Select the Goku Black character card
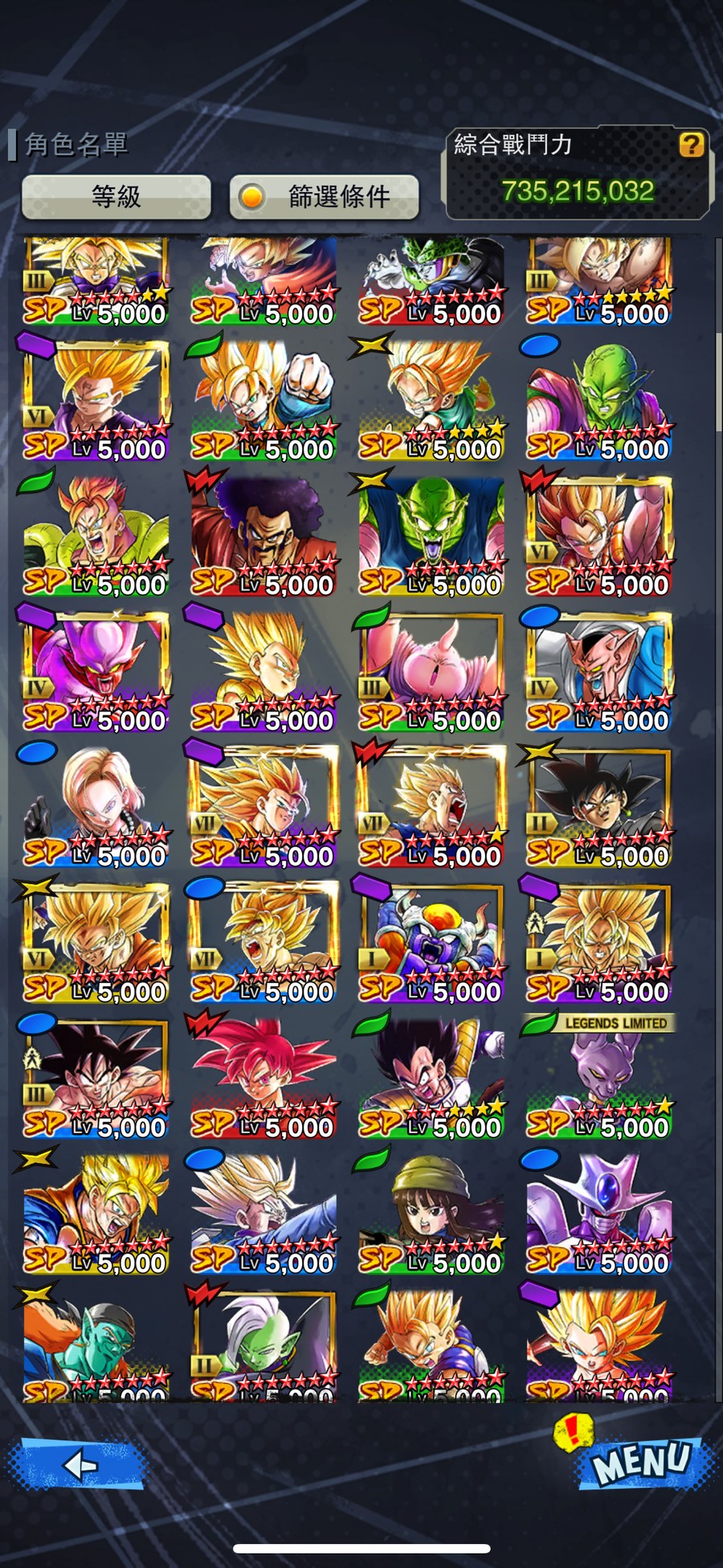Image resolution: width=723 pixels, height=1568 pixels. click(599, 807)
